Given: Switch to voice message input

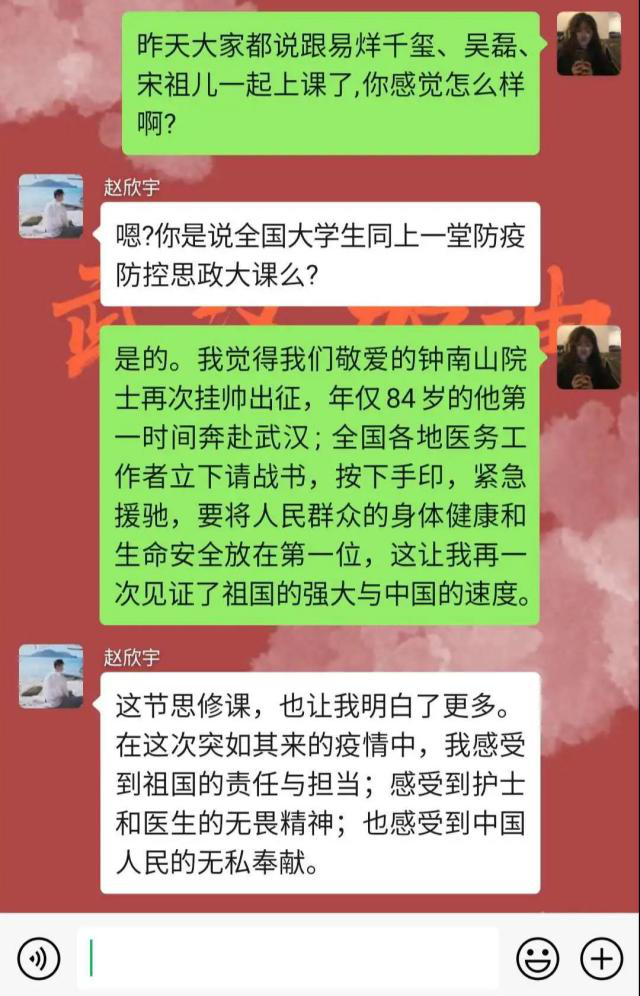Looking at the screenshot, I should (39, 959).
